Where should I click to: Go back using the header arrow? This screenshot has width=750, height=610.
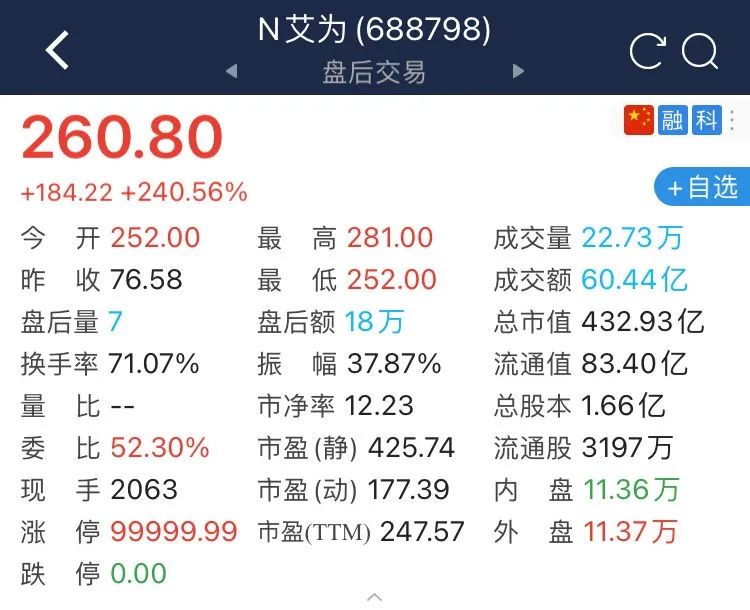pos(58,50)
